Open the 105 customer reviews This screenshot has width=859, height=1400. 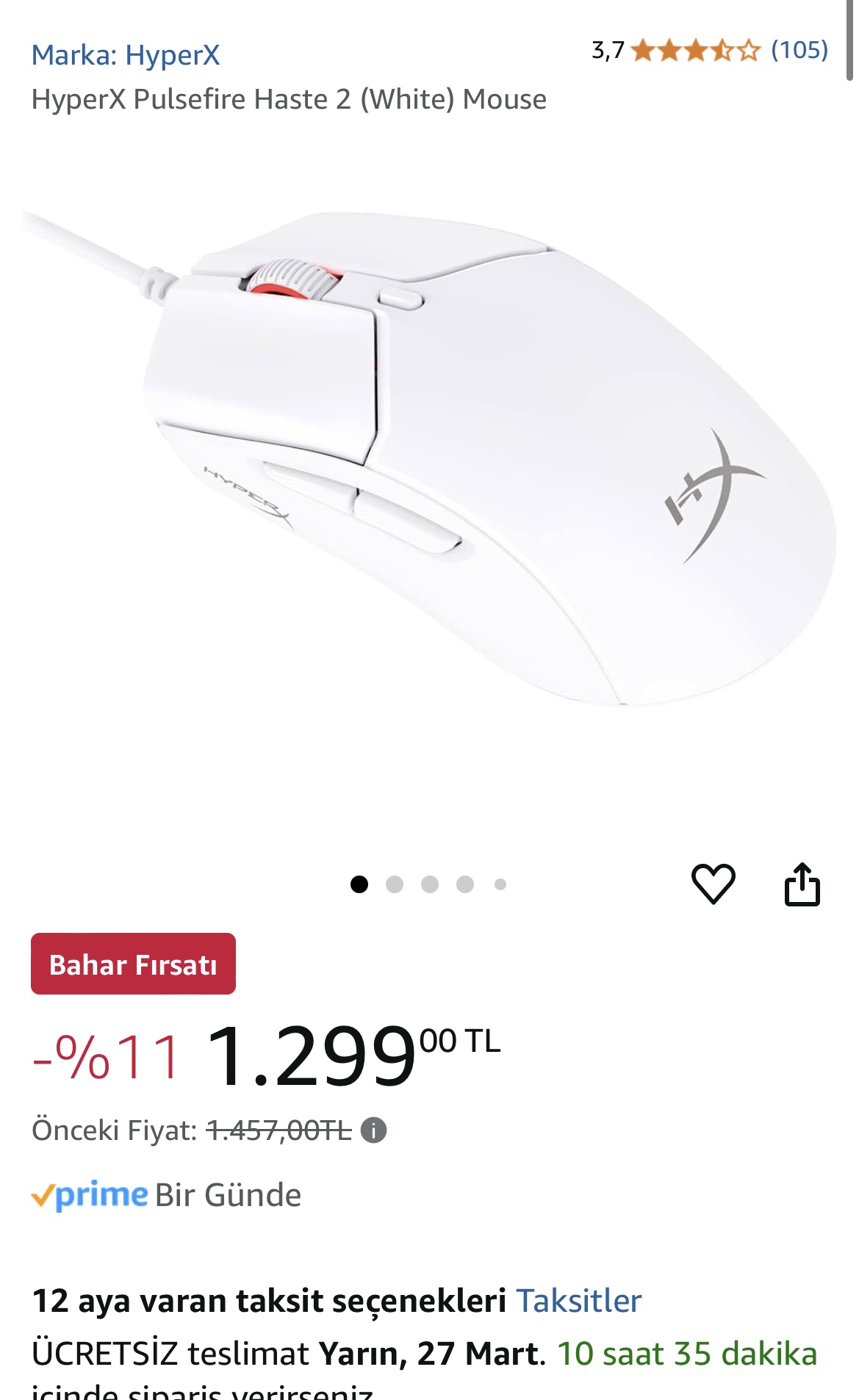[x=799, y=50]
